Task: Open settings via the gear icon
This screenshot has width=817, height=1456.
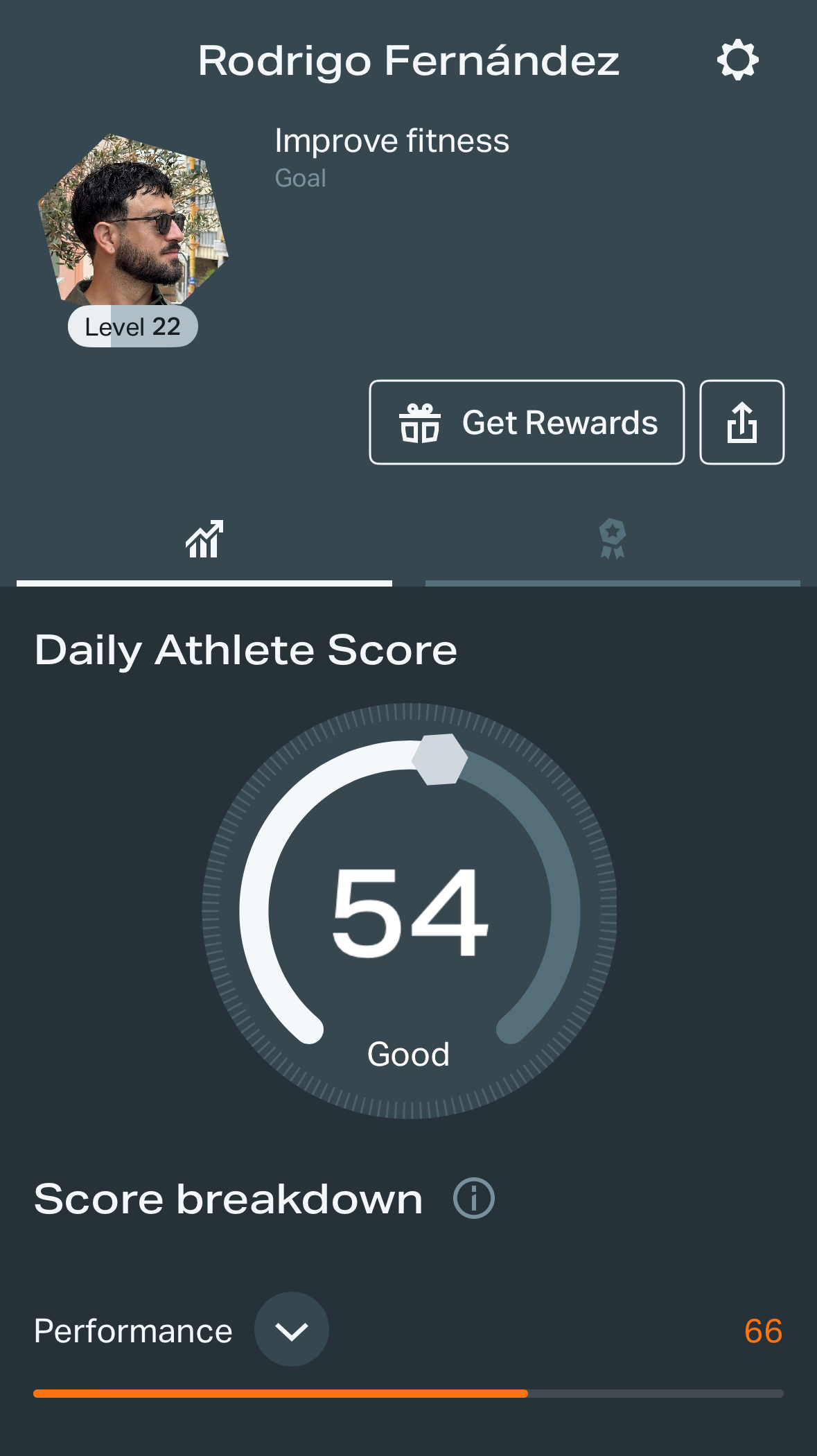Action: (x=737, y=60)
